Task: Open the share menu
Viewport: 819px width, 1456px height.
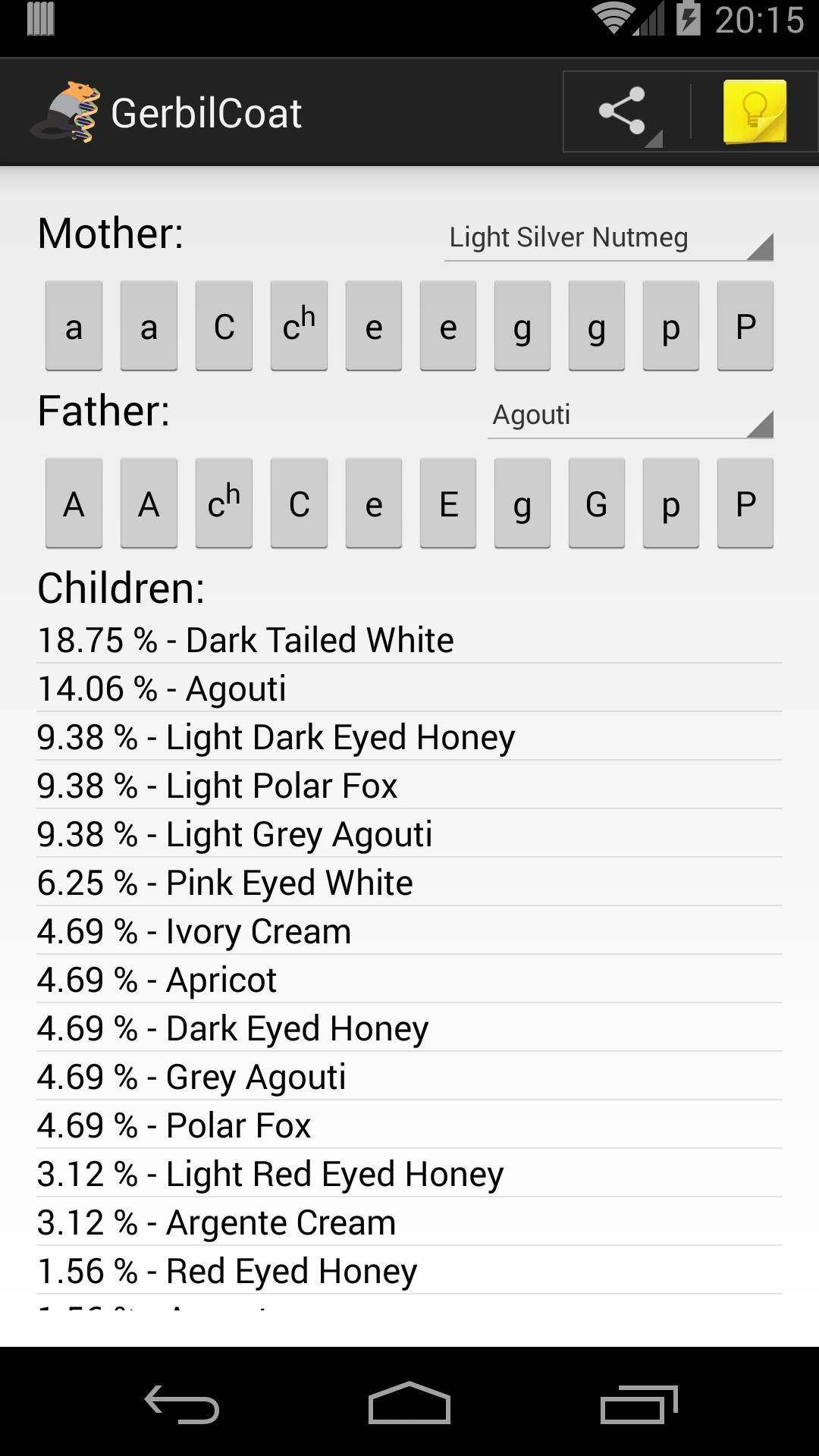Action: point(622,110)
